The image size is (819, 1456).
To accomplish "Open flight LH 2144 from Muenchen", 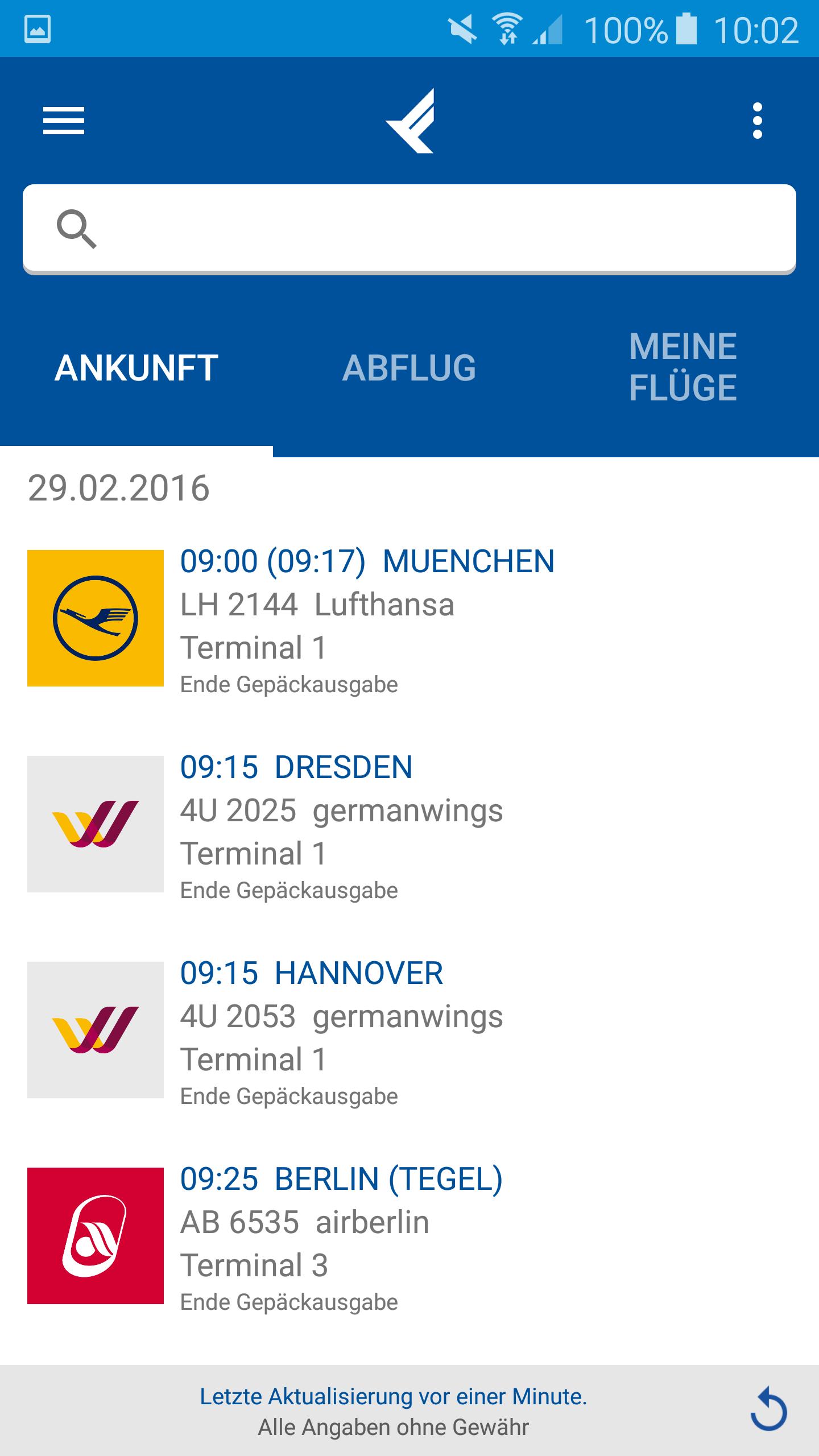I will (x=398, y=620).
